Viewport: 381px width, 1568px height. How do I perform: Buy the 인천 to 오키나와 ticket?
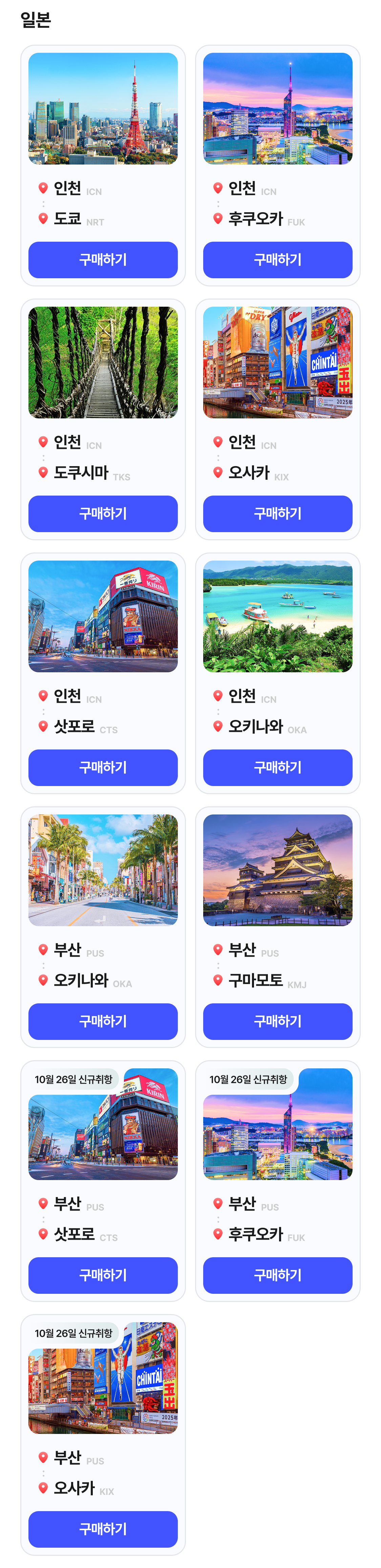(277, 767)
